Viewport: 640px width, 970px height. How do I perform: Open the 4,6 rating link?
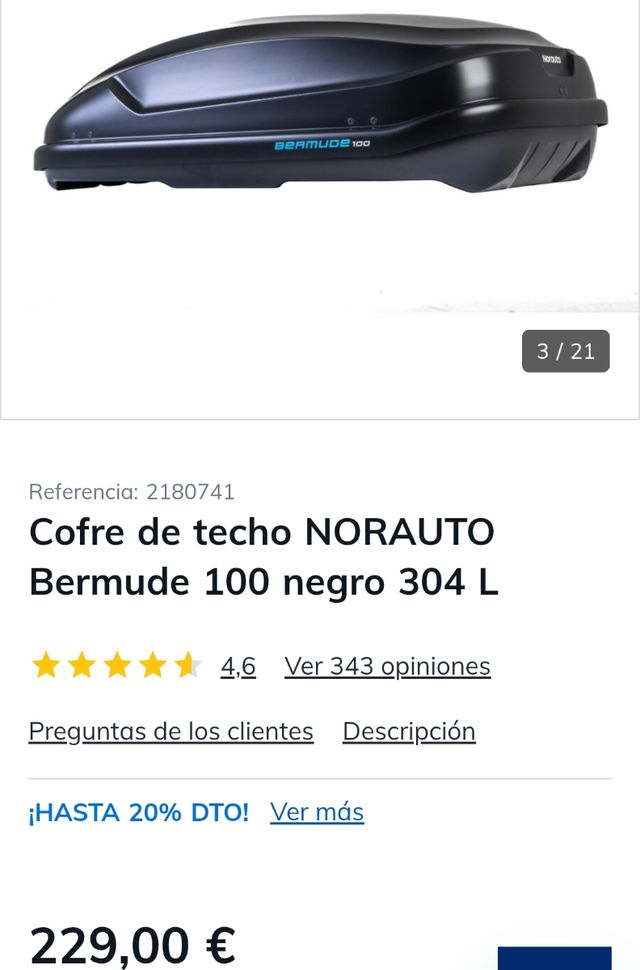tap(238, 666)
